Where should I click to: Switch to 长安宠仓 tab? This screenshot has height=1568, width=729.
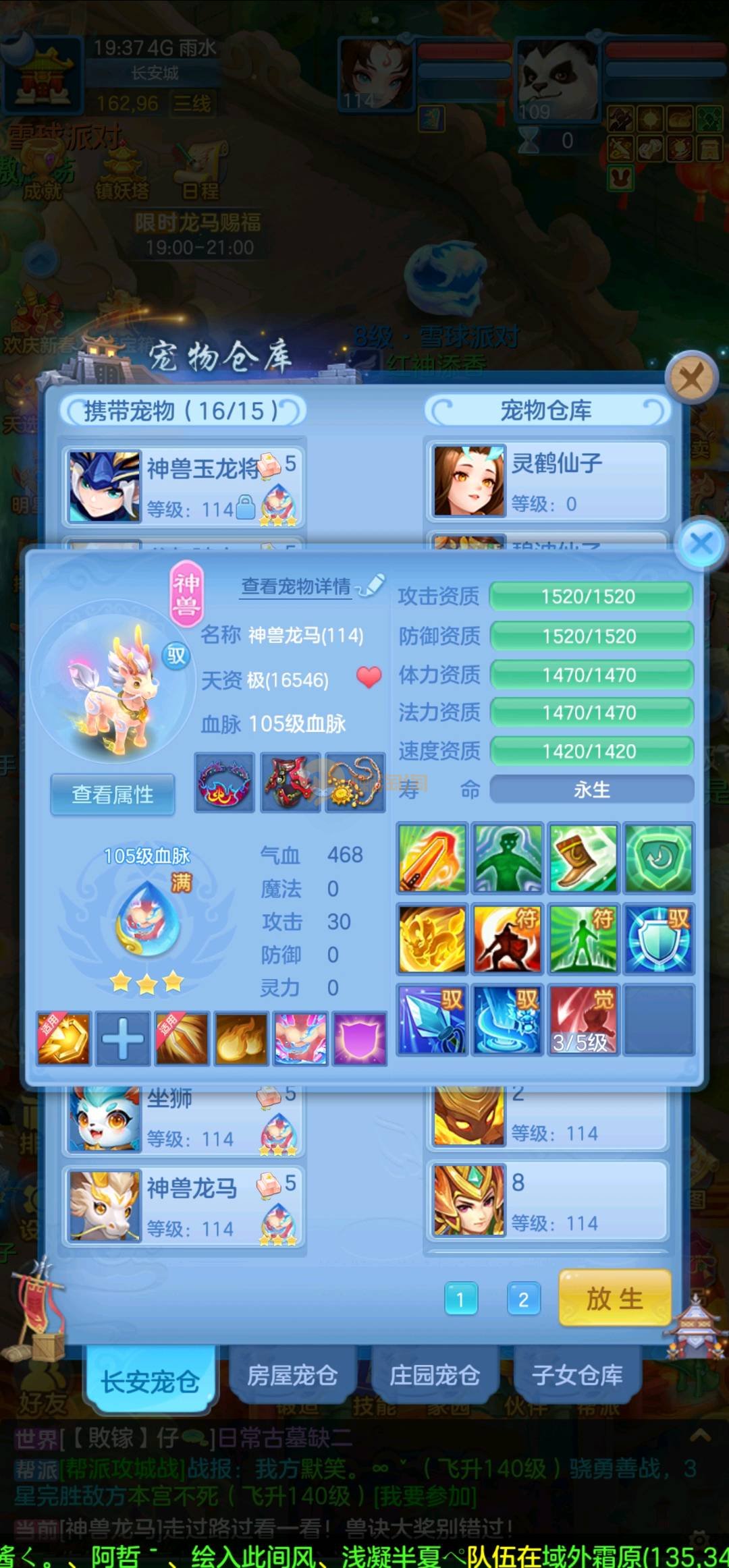[150, 1381]
